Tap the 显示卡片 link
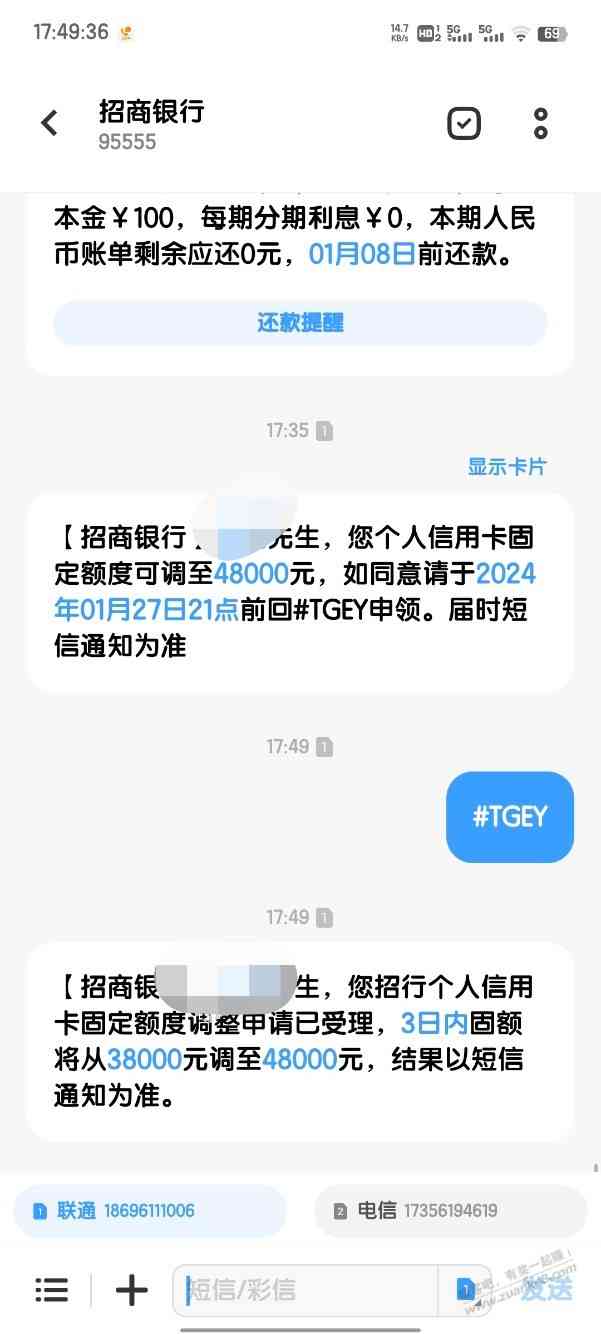The width and height of the screenshot is (601, 1334). tap(507, 466)
